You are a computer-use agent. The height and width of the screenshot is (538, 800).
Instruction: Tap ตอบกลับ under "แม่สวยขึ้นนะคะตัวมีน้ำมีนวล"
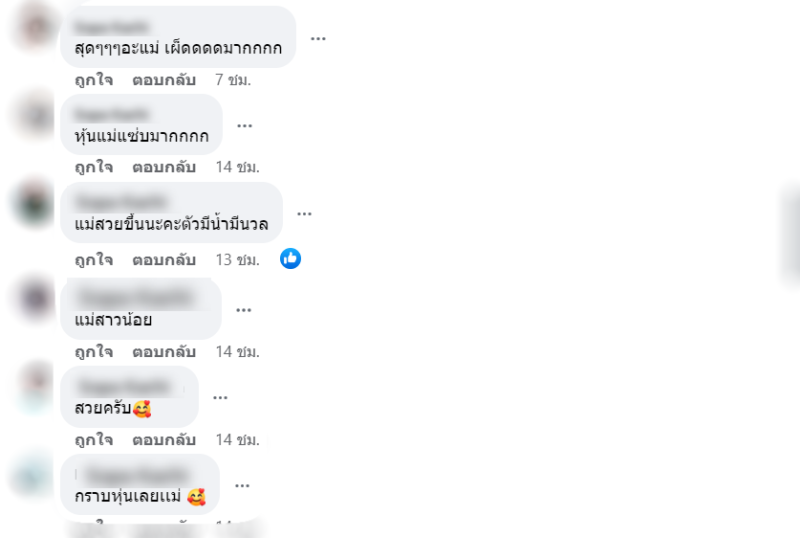(164, 259)
